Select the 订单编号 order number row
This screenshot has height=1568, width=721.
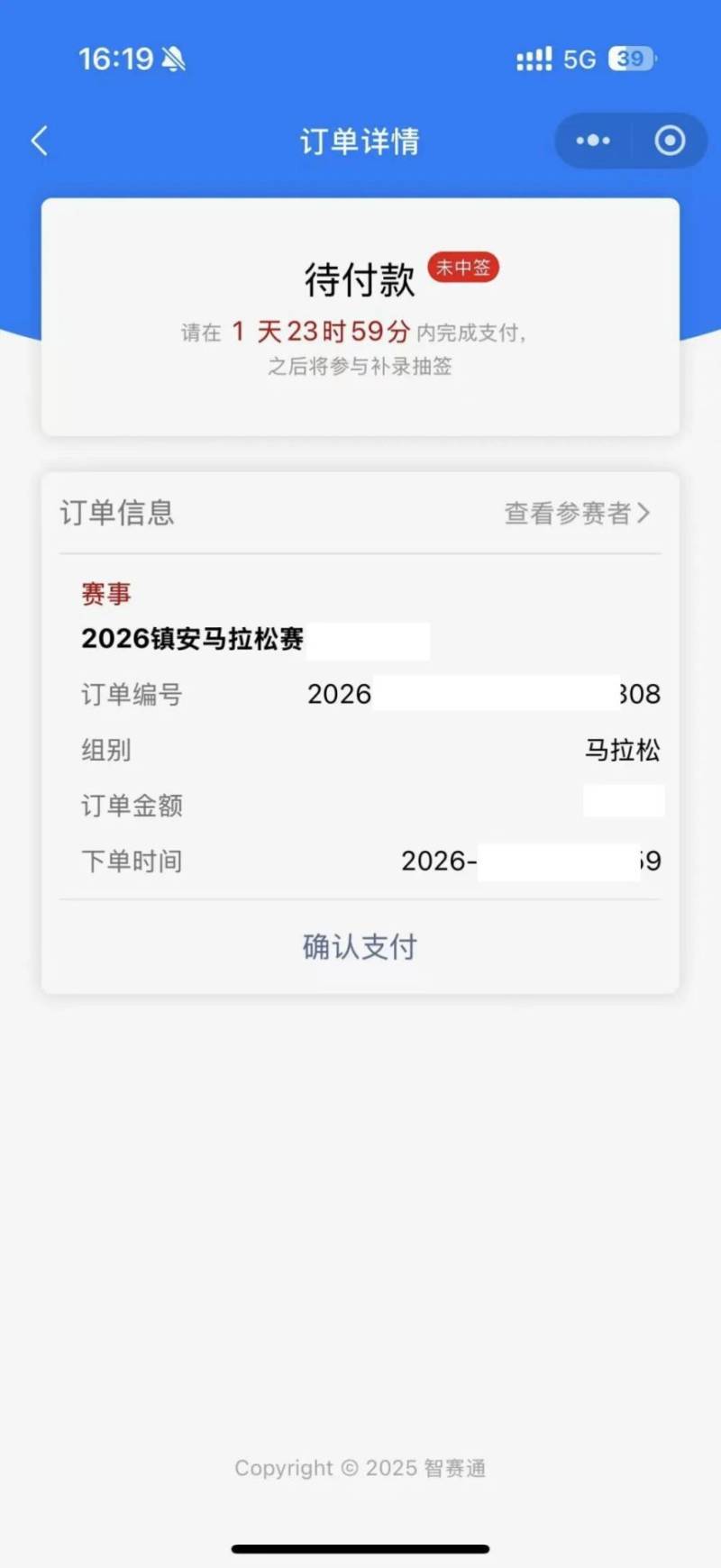pyautogui.click(x=132, y=694)
